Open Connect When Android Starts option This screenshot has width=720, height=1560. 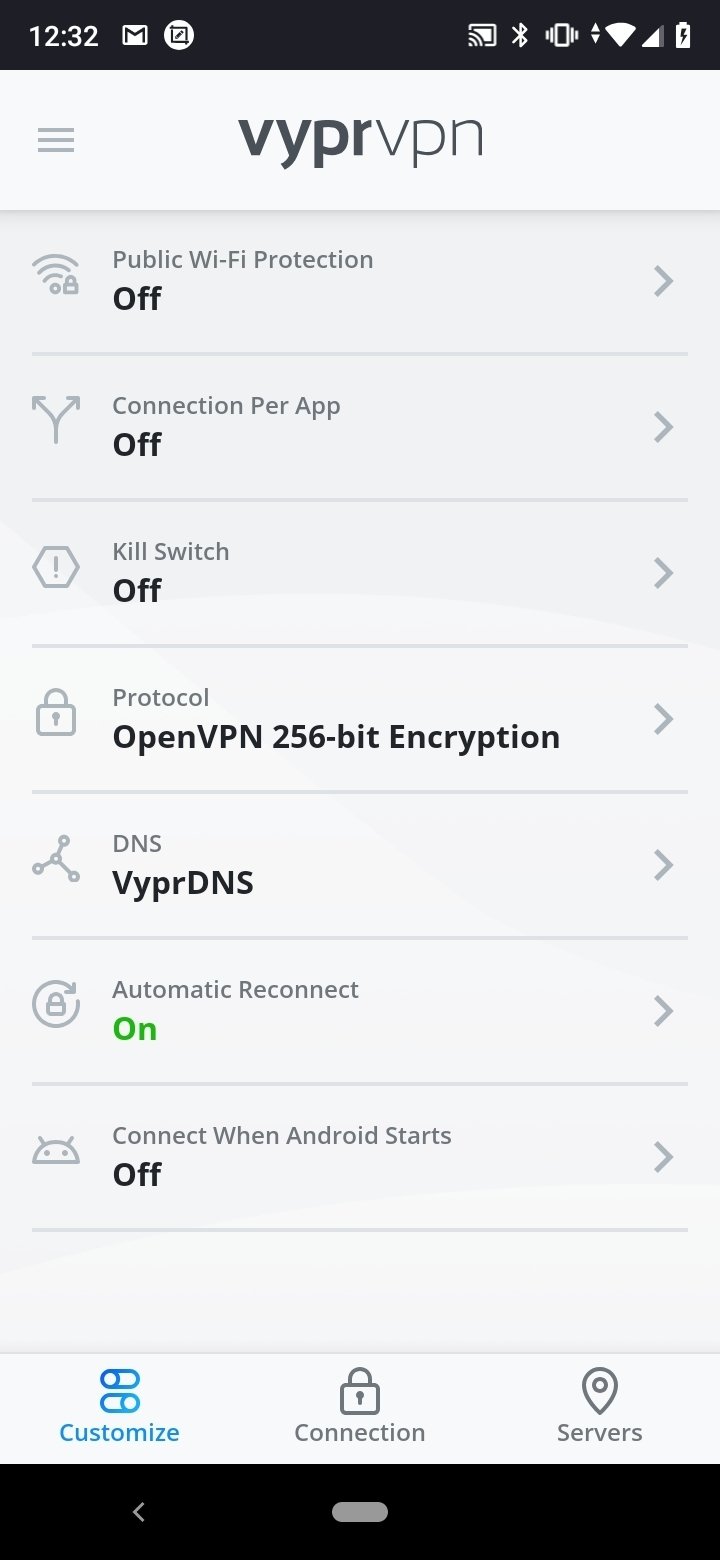[x=360, y=1157]
